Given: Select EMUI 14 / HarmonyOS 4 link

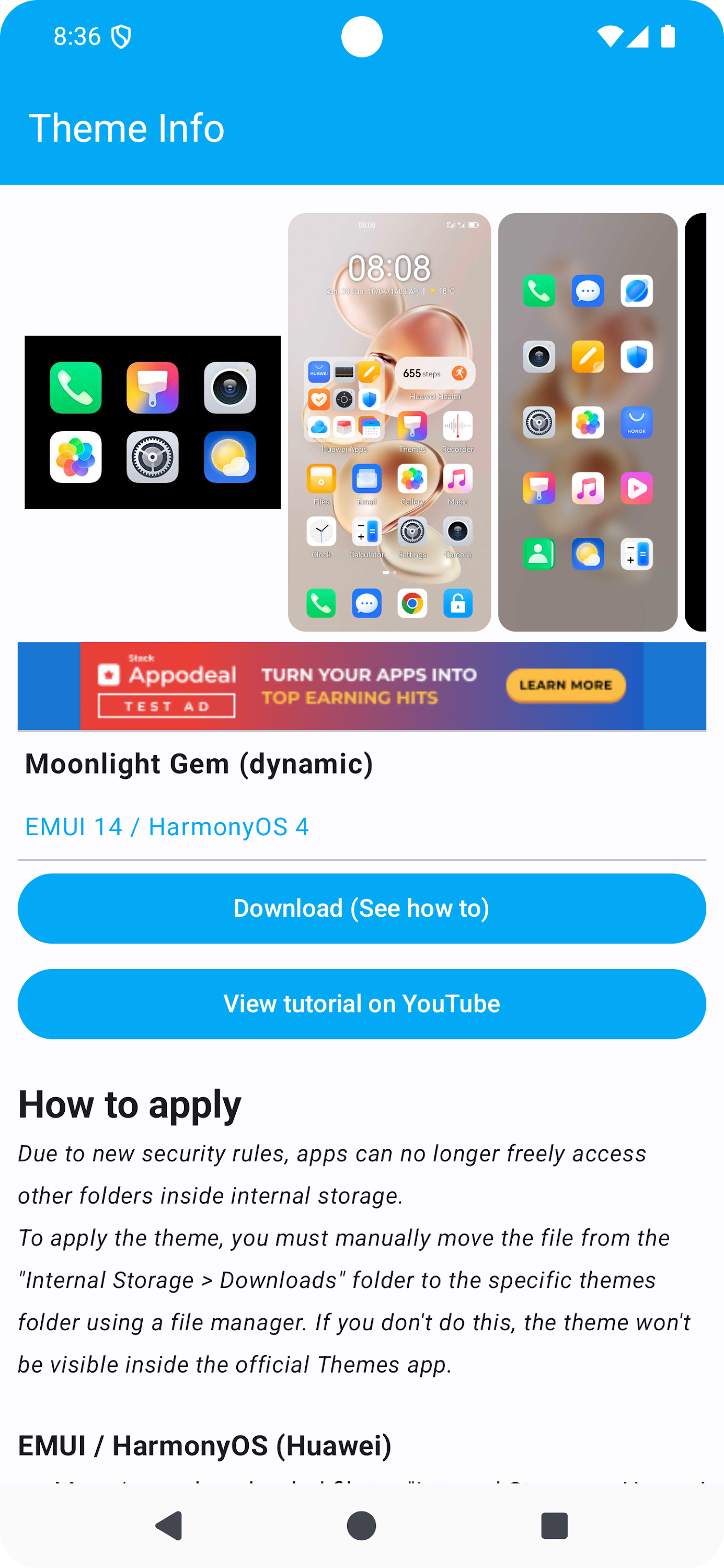Looking at the screenshot, I should (x=167, y=827).
